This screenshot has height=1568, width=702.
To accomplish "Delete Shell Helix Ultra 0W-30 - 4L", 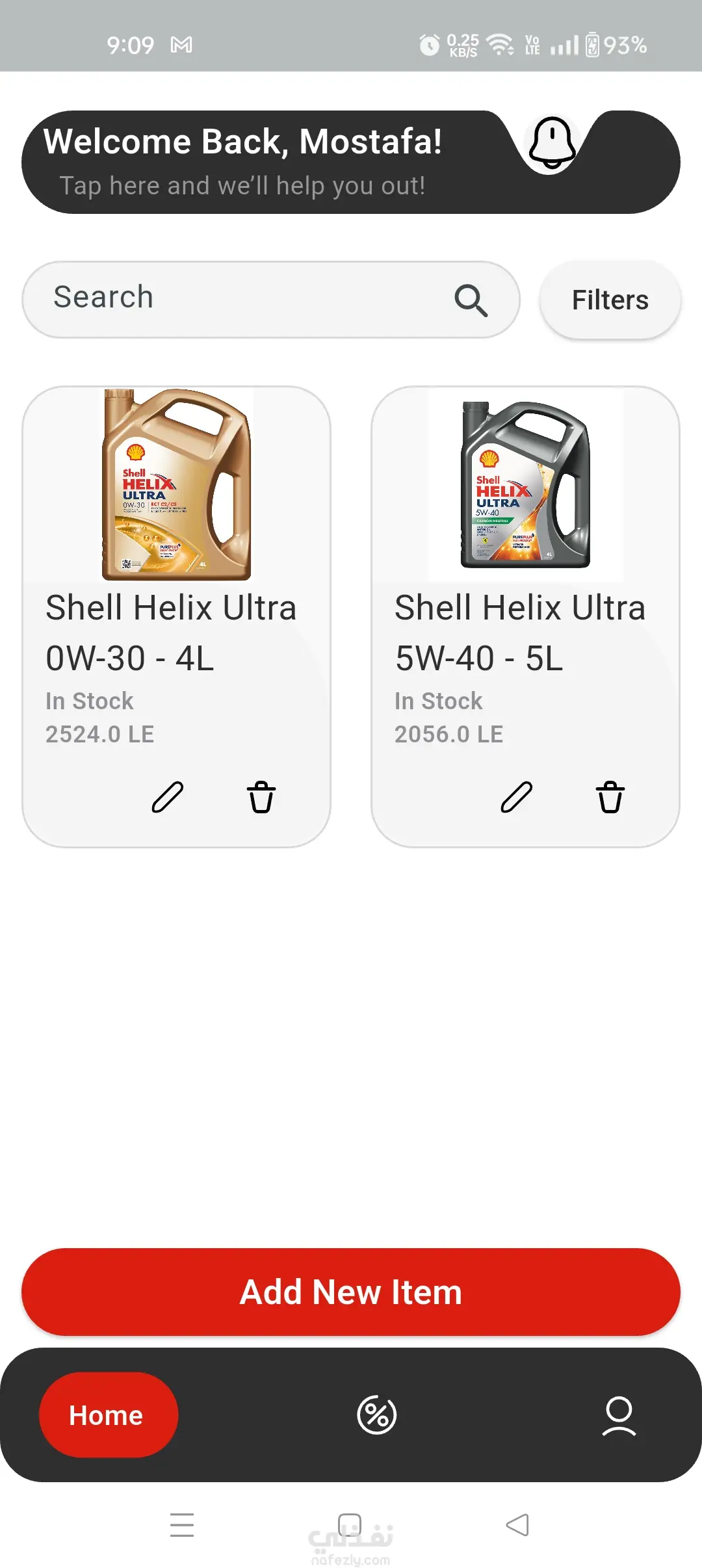I will (x=261, y=798).
